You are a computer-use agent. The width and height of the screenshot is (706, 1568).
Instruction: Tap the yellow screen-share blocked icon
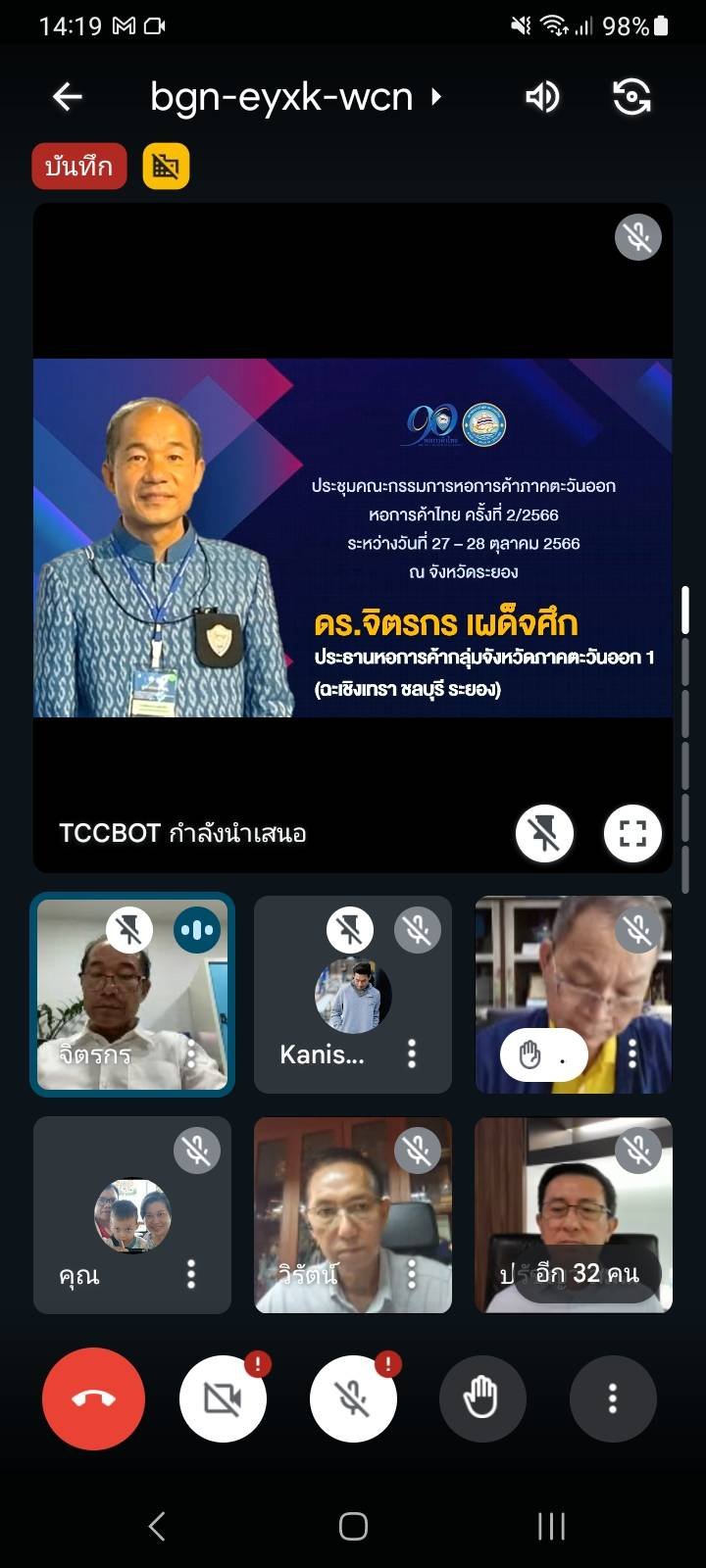(x=166, y=166)
